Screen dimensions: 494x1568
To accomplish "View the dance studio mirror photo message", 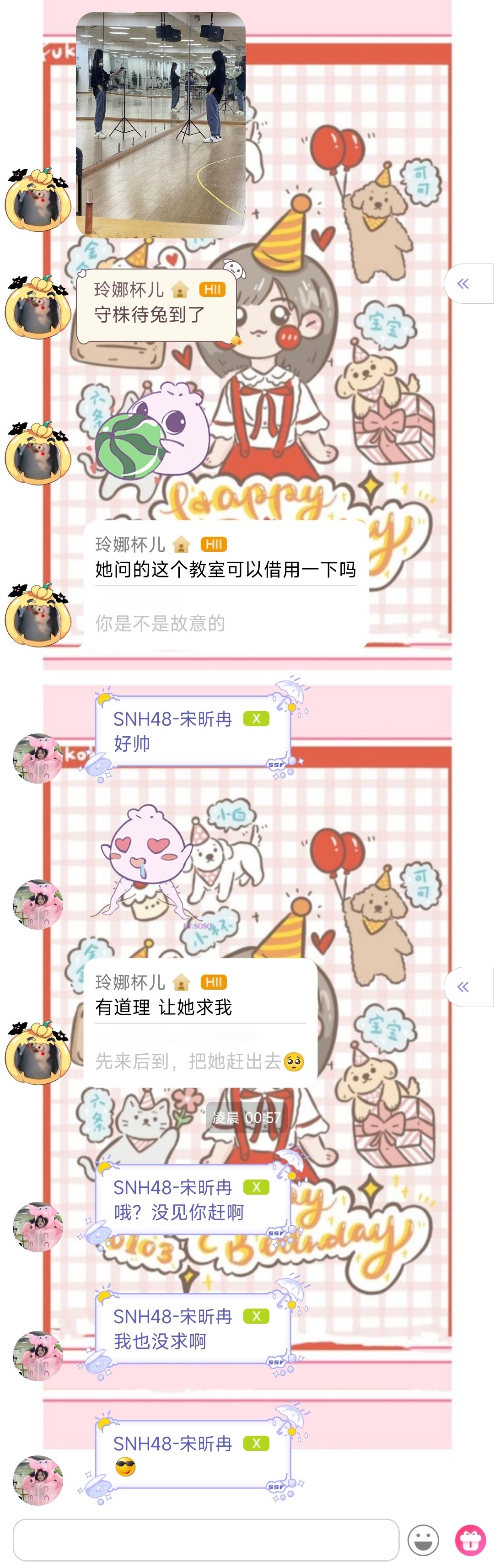I will coord(161,124).
